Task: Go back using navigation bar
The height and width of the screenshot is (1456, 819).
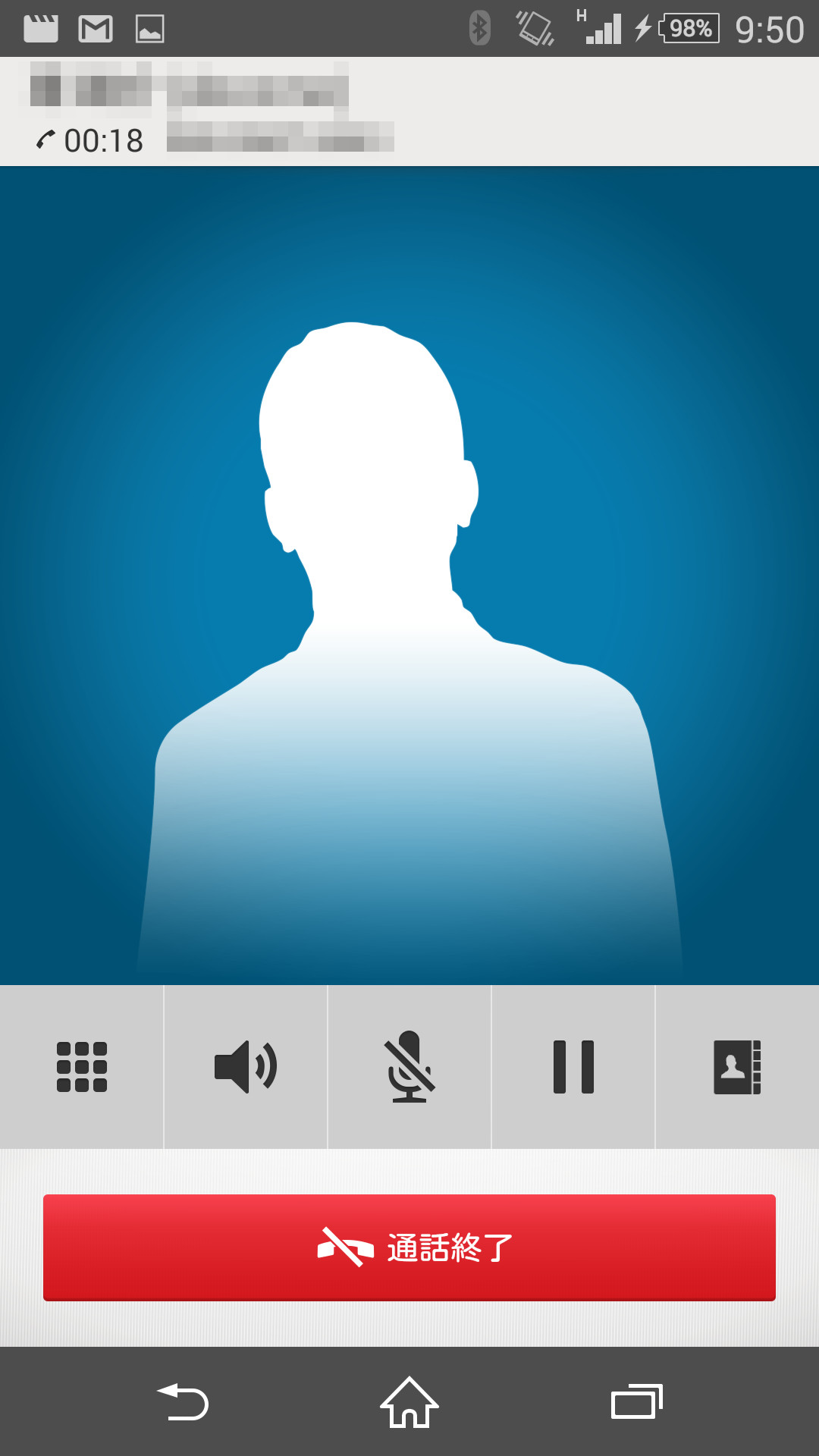Action: point(183,1401)
